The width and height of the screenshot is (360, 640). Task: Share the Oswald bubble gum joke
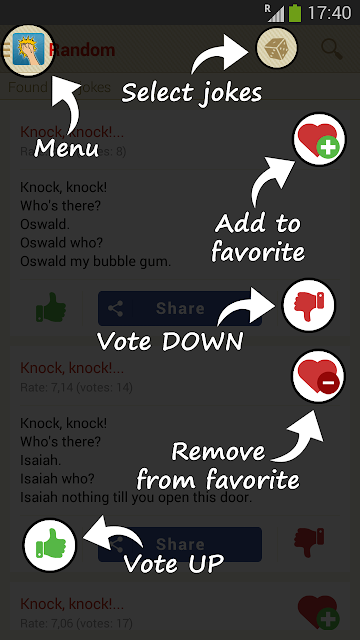click(x=180, y=308)
